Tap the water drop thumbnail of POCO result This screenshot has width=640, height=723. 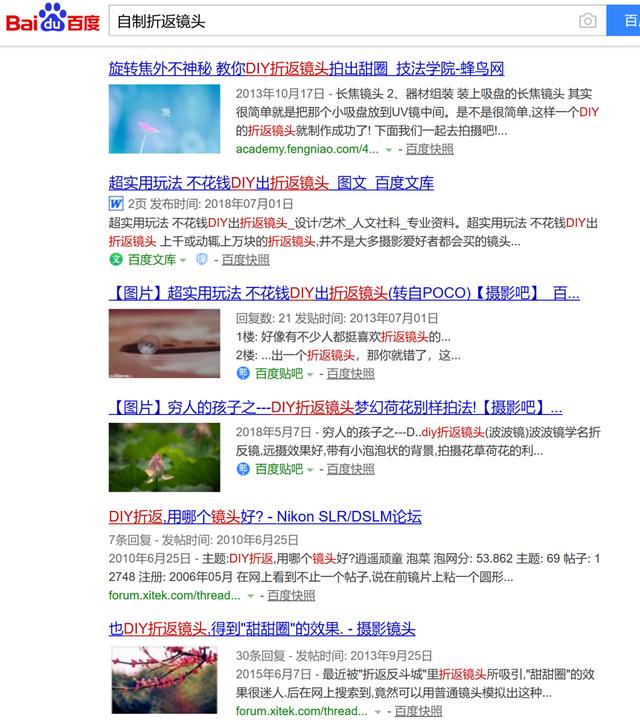[164, 342]
